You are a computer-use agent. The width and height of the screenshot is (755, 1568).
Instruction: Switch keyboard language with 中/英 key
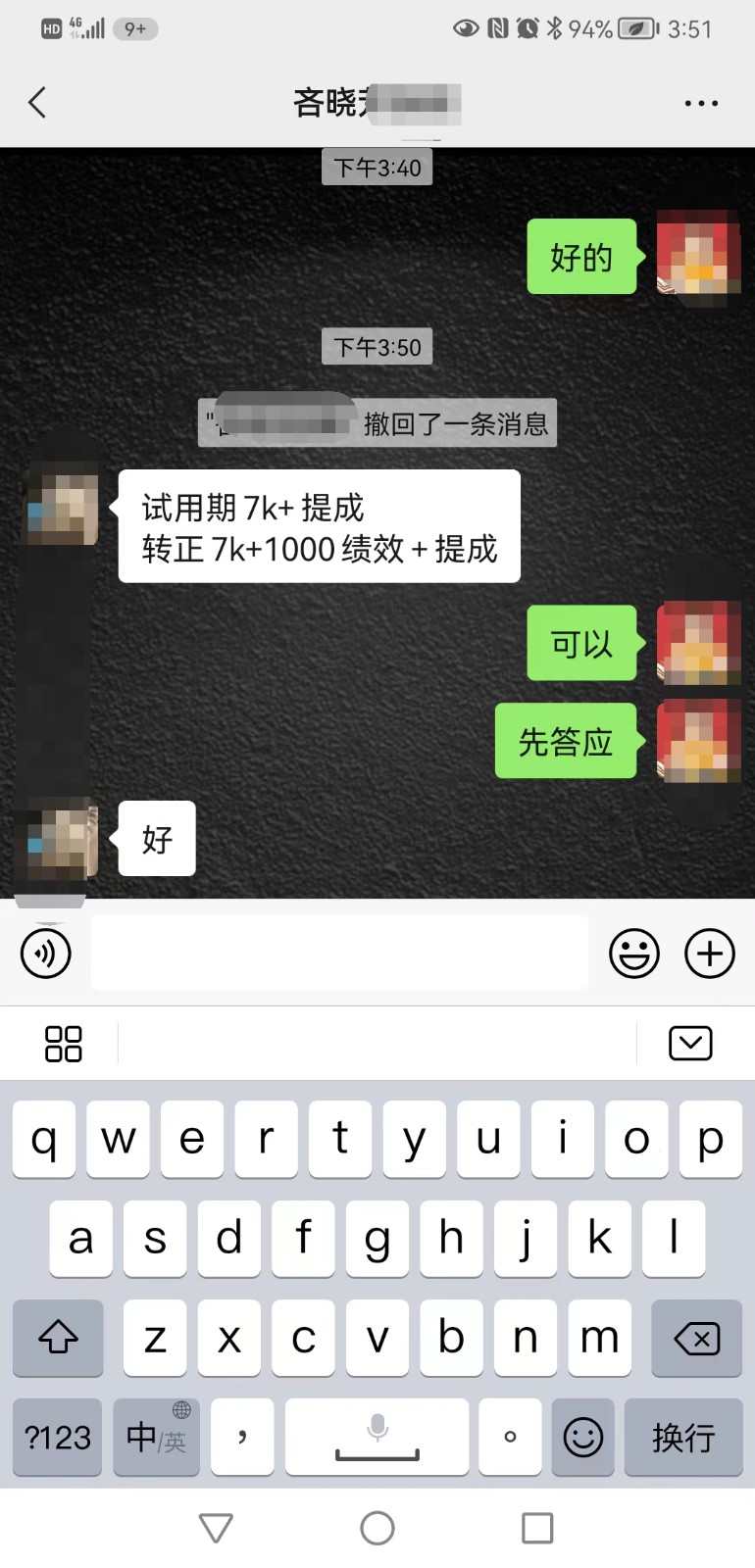tap(156, 1438)
